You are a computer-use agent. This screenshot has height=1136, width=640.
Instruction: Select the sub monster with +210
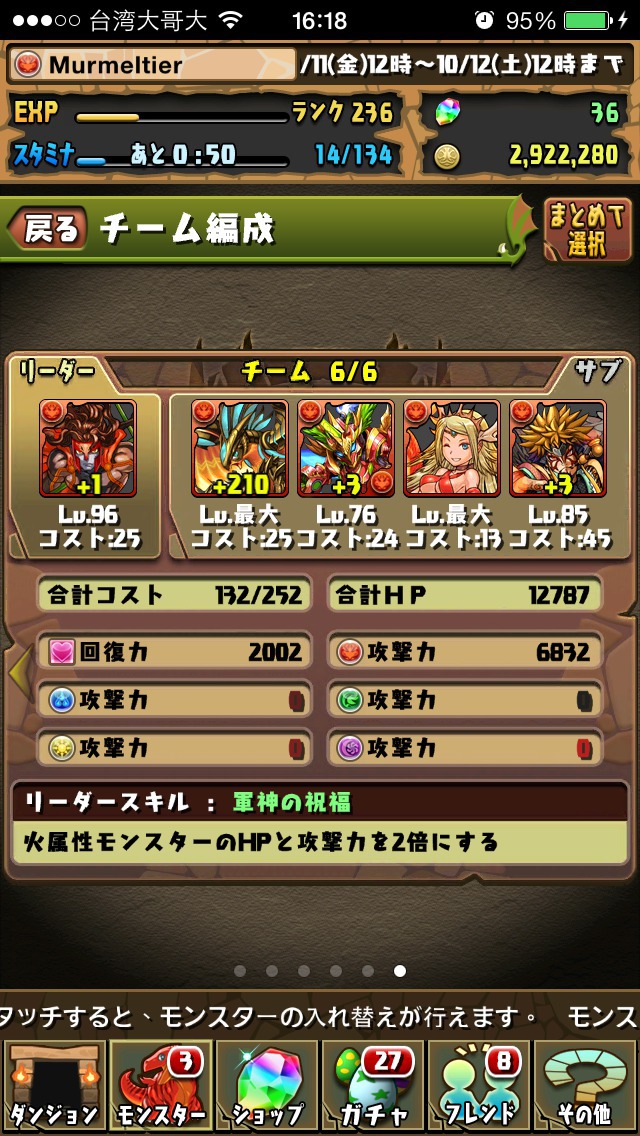(x=239, y=448)
